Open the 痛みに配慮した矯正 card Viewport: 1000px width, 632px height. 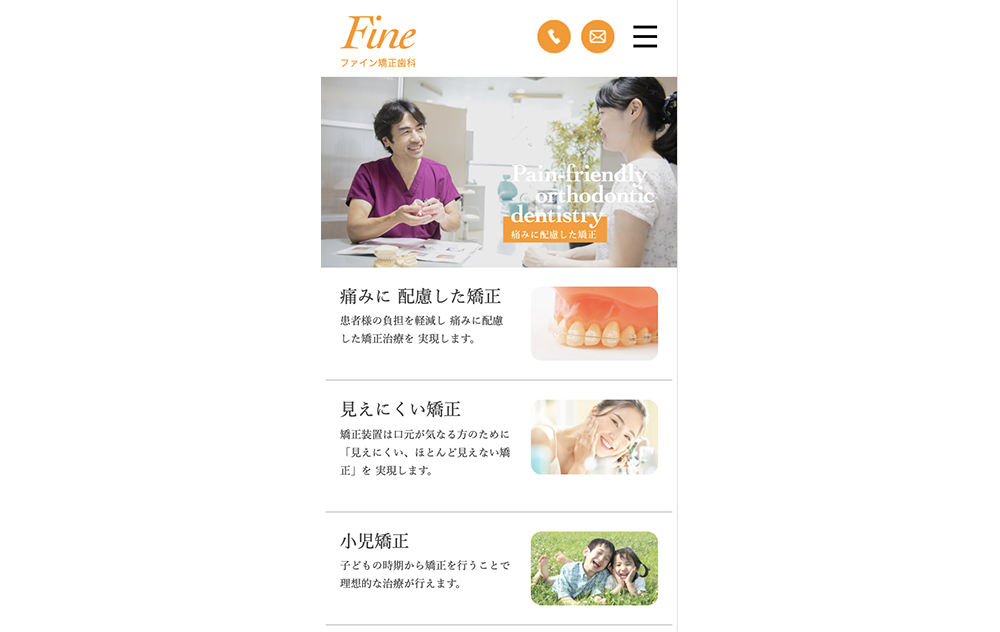[498, 323]
